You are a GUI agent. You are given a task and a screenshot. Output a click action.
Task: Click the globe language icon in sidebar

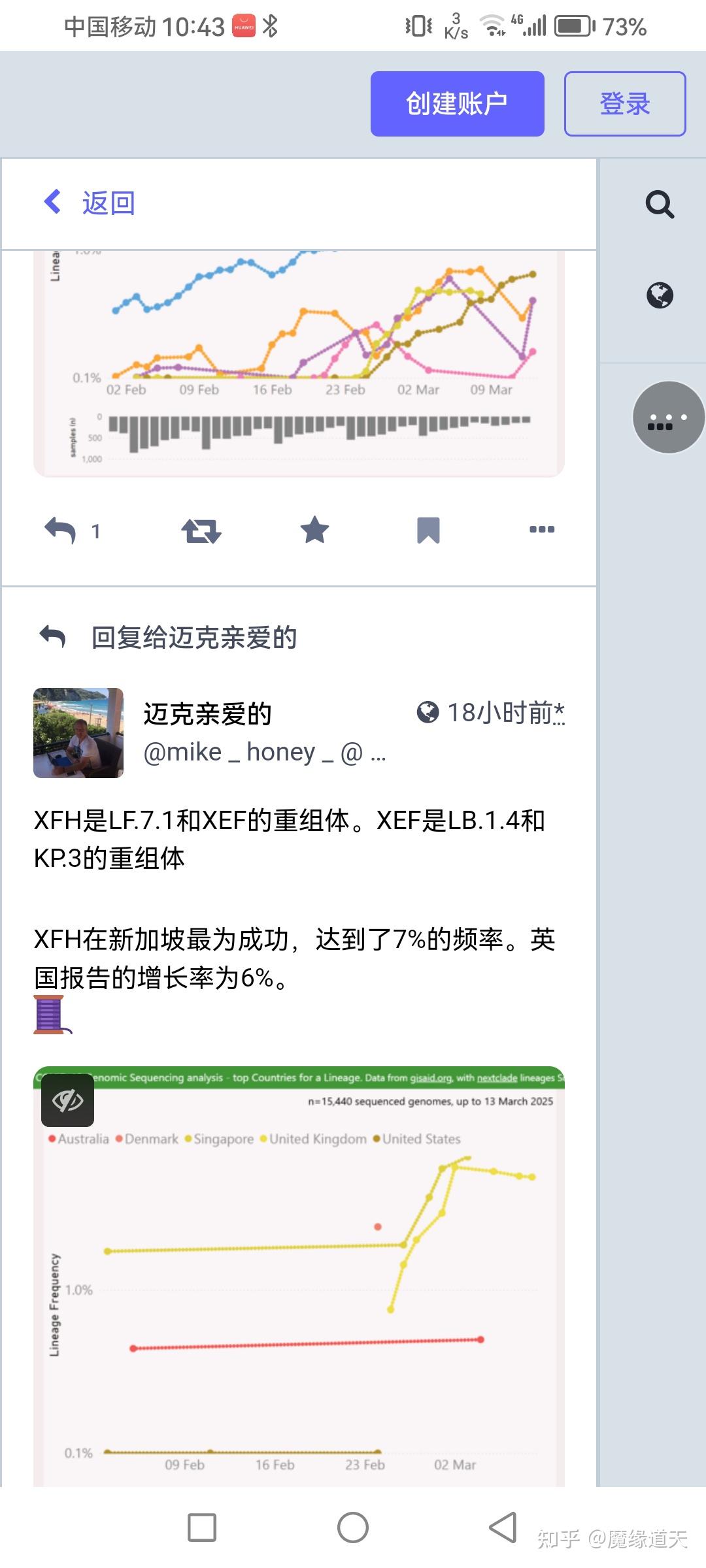coord(659,295)
